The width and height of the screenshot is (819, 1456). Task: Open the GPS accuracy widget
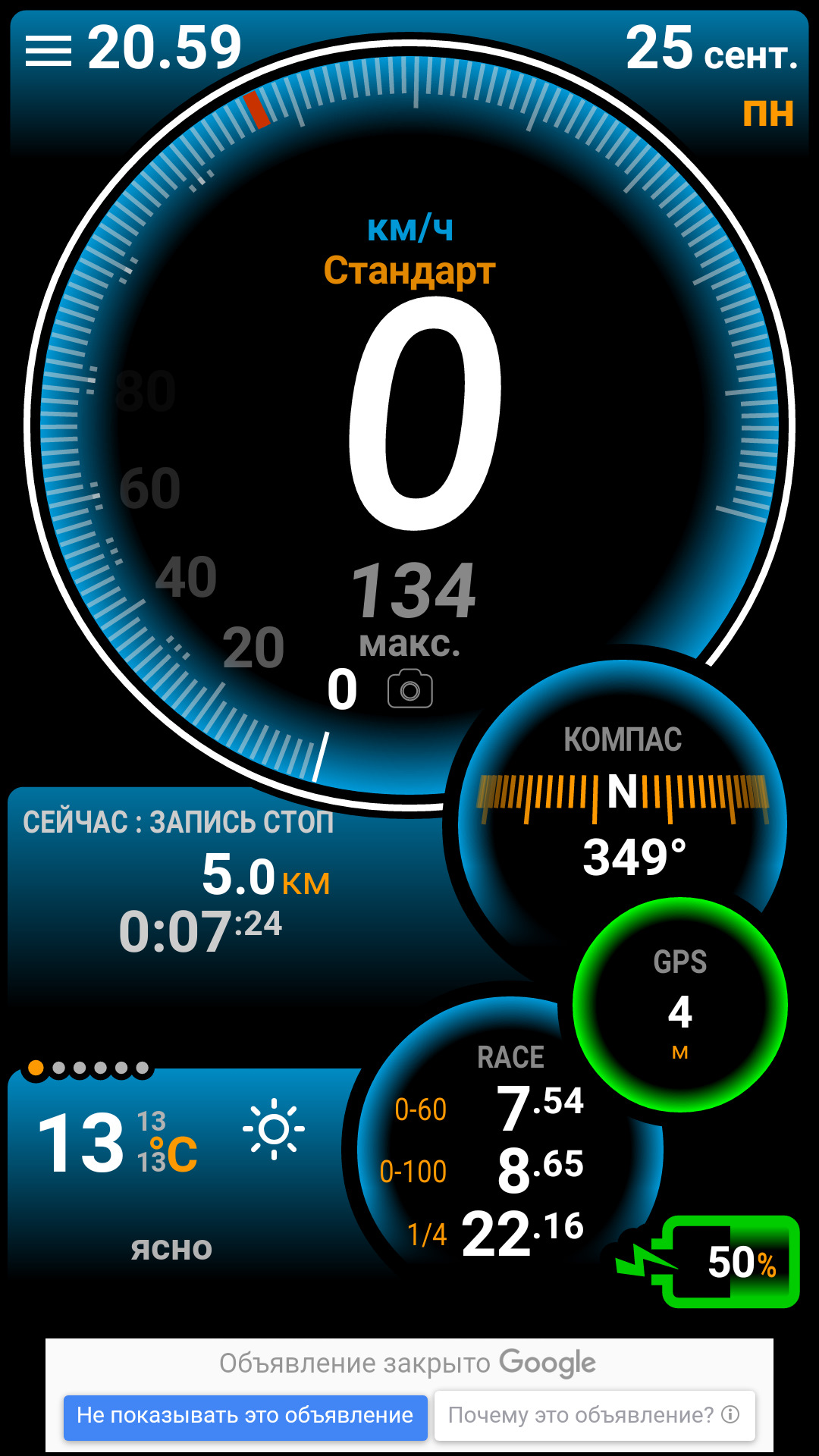coord(680,1005)
